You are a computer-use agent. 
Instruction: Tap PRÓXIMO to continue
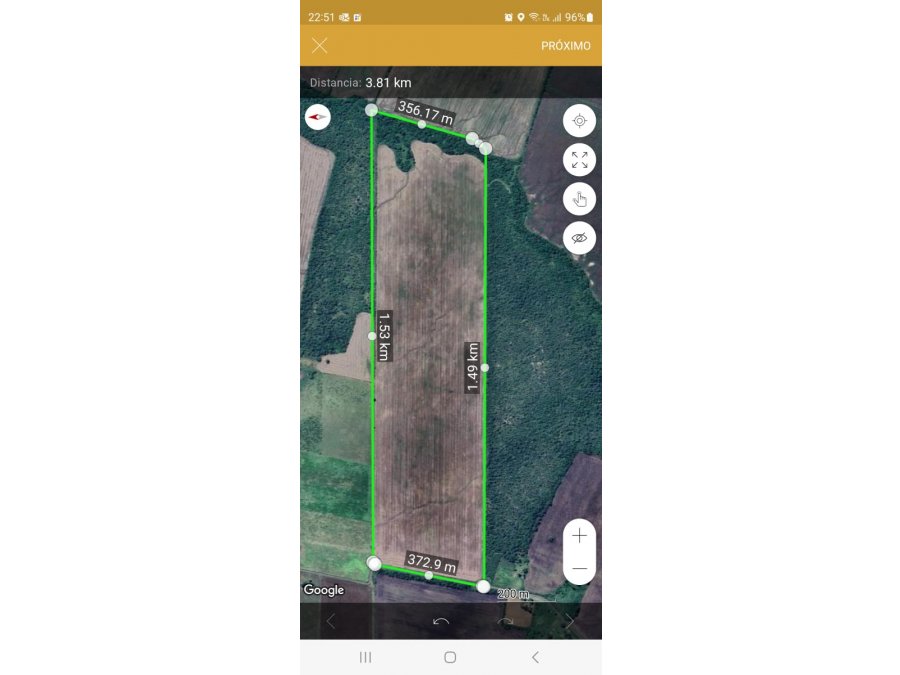pos(565,46)
